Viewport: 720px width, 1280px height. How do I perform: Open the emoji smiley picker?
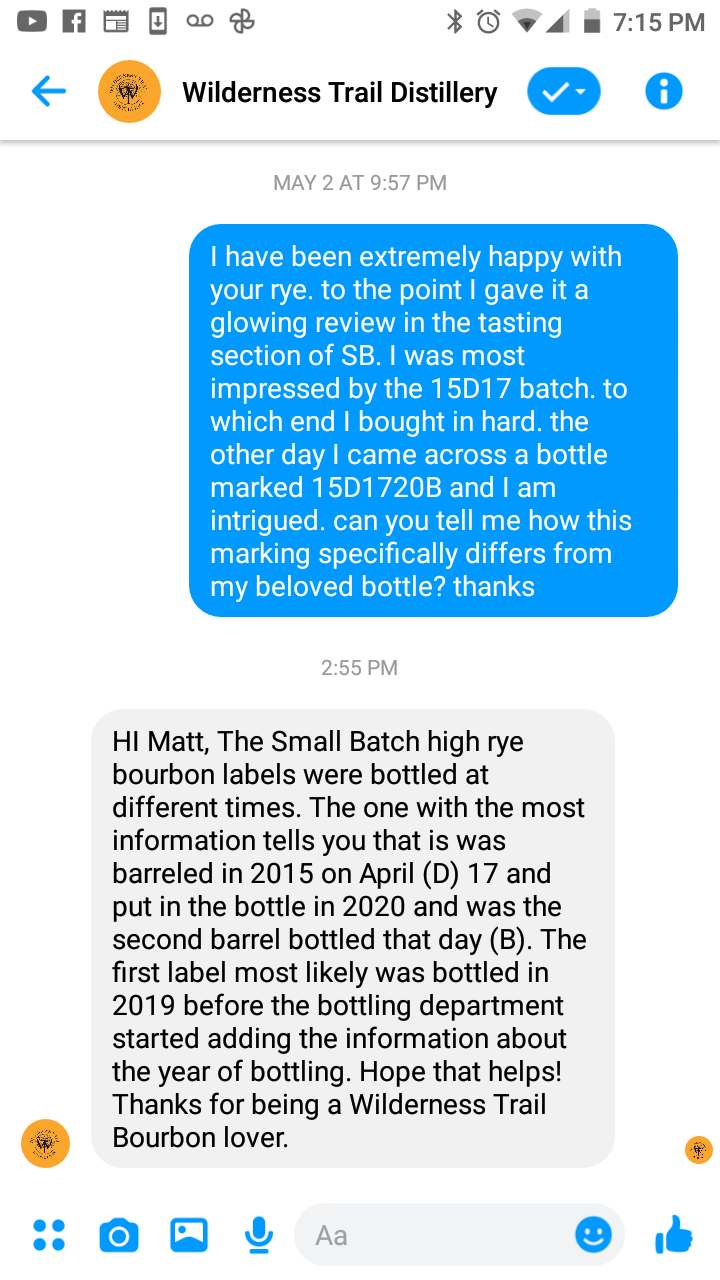tap(594, 1236)
